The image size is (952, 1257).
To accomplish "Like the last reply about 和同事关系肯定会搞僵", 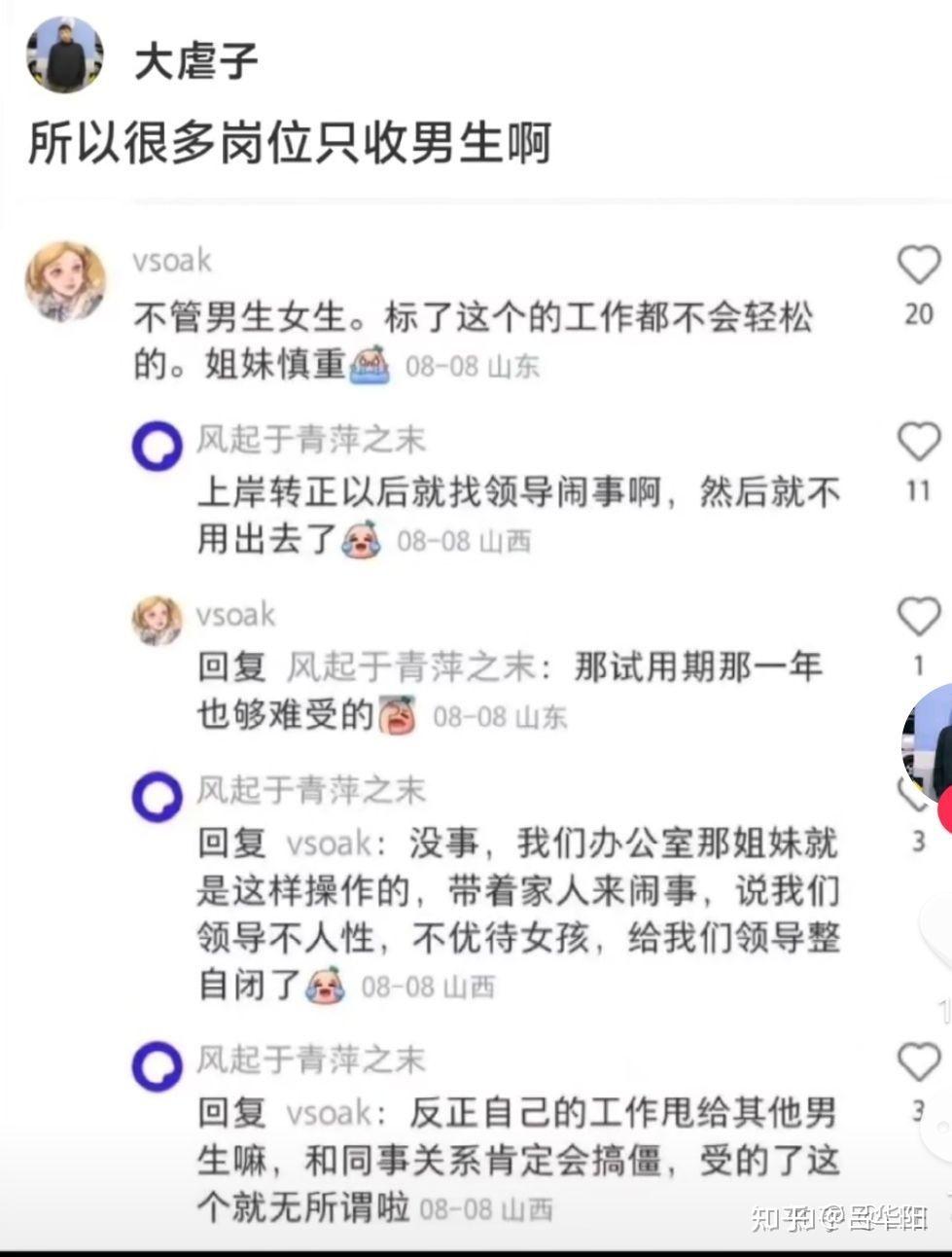I will tap(918, 1061).
